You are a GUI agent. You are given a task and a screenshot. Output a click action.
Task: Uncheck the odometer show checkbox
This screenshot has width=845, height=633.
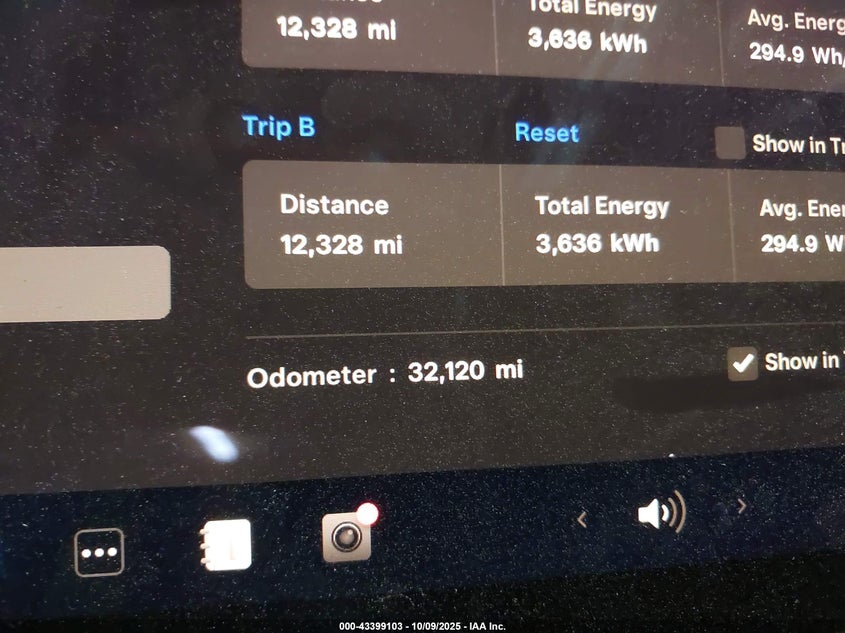click(742, 363)
